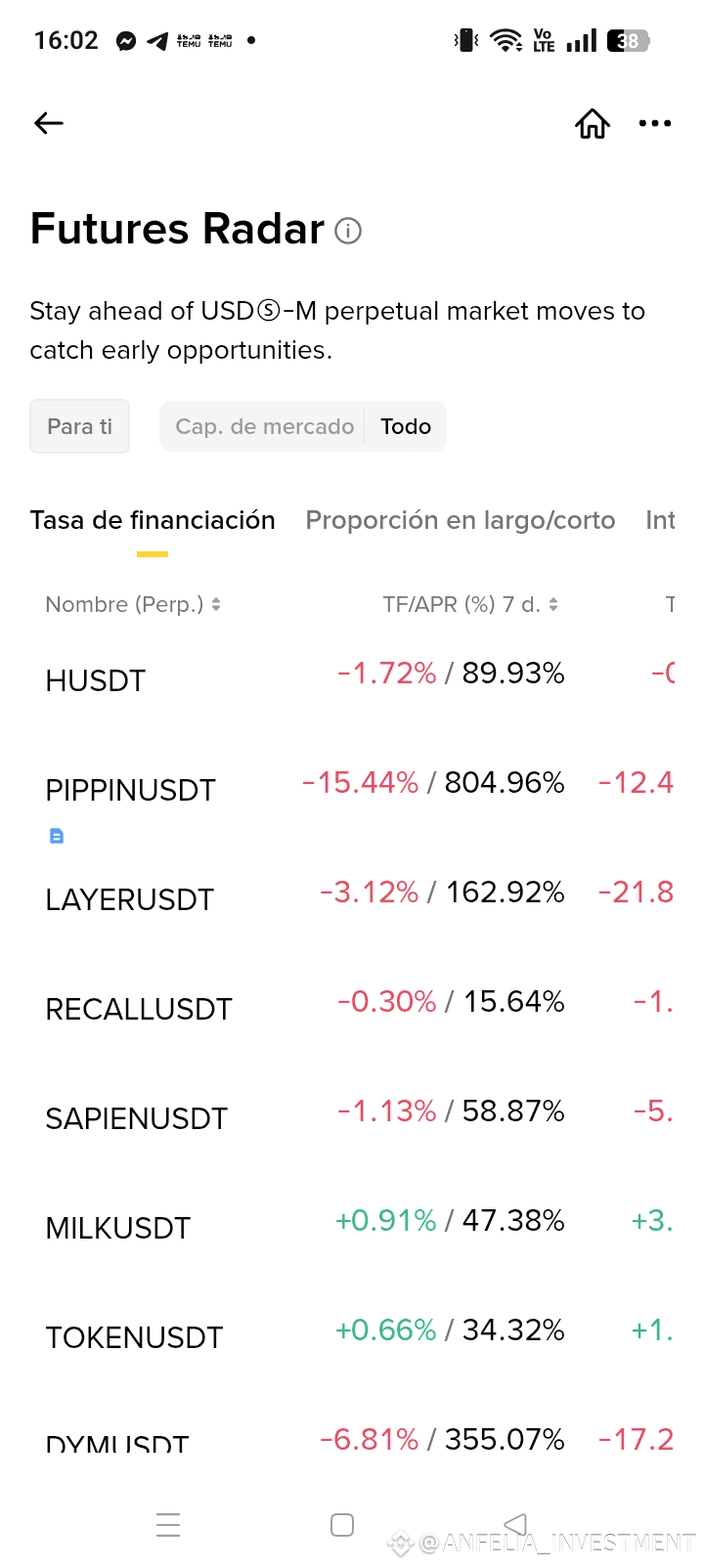The height and width of the screenshot is (1568, 704).
Task: Switch to Proporción en largo/corto tab
Action: click(461, 520)
